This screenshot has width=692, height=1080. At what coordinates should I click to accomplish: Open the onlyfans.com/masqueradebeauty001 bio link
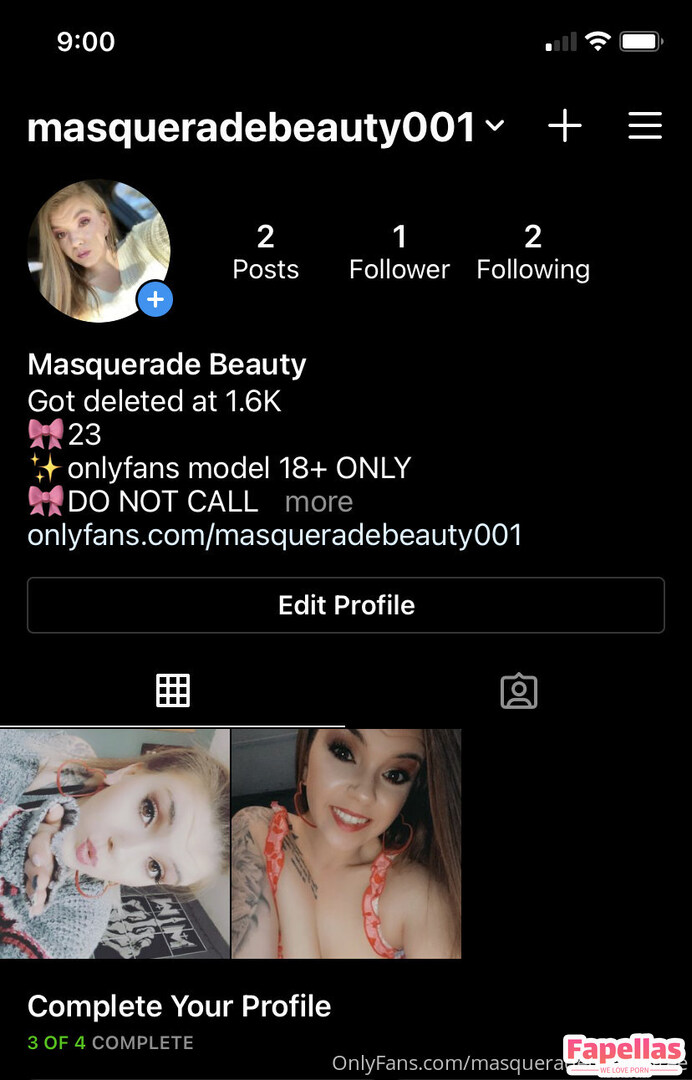point(275,535)
